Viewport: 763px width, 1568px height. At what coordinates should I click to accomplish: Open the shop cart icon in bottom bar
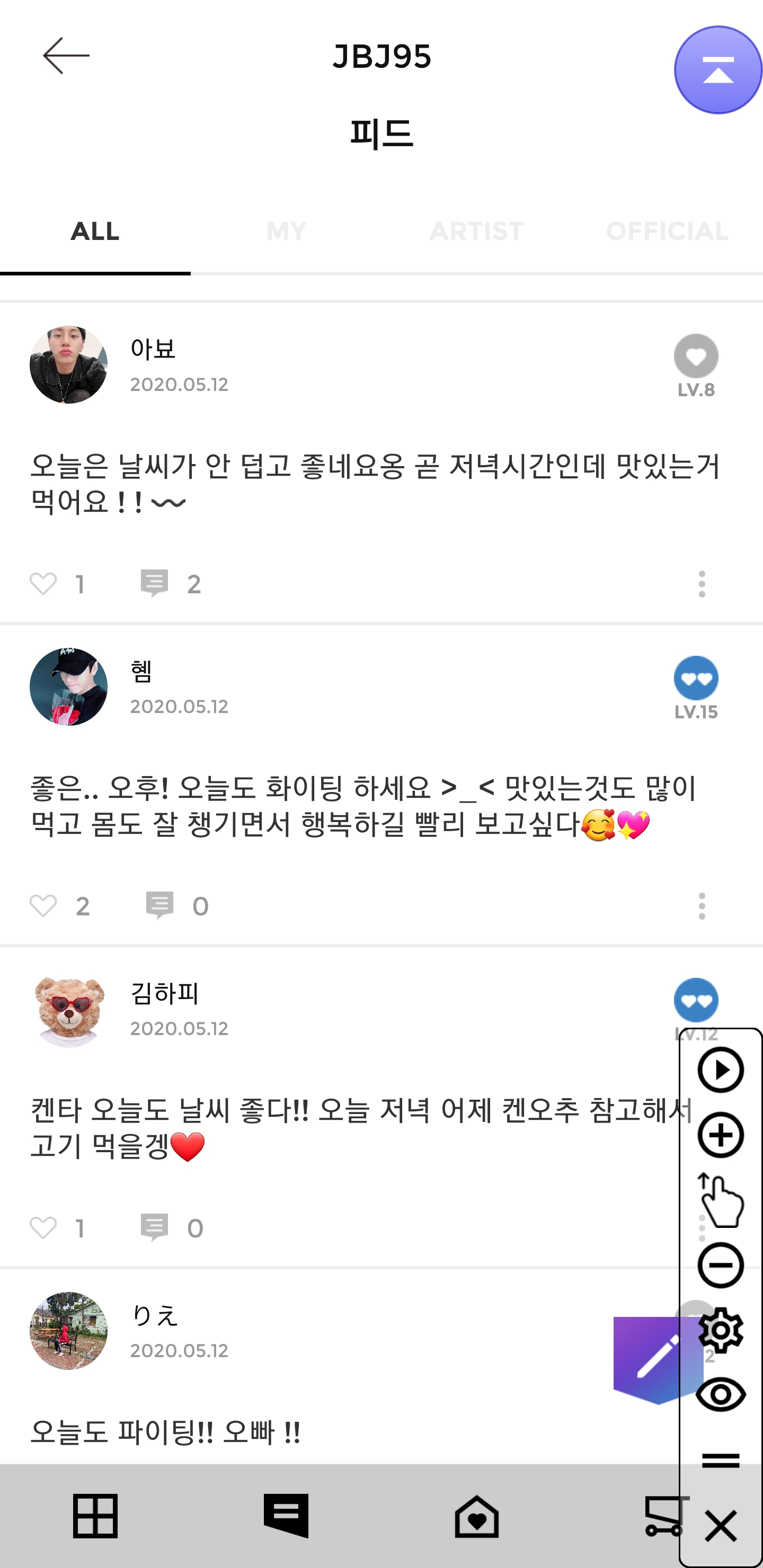pyautogui.click(x=668, y=1516)
